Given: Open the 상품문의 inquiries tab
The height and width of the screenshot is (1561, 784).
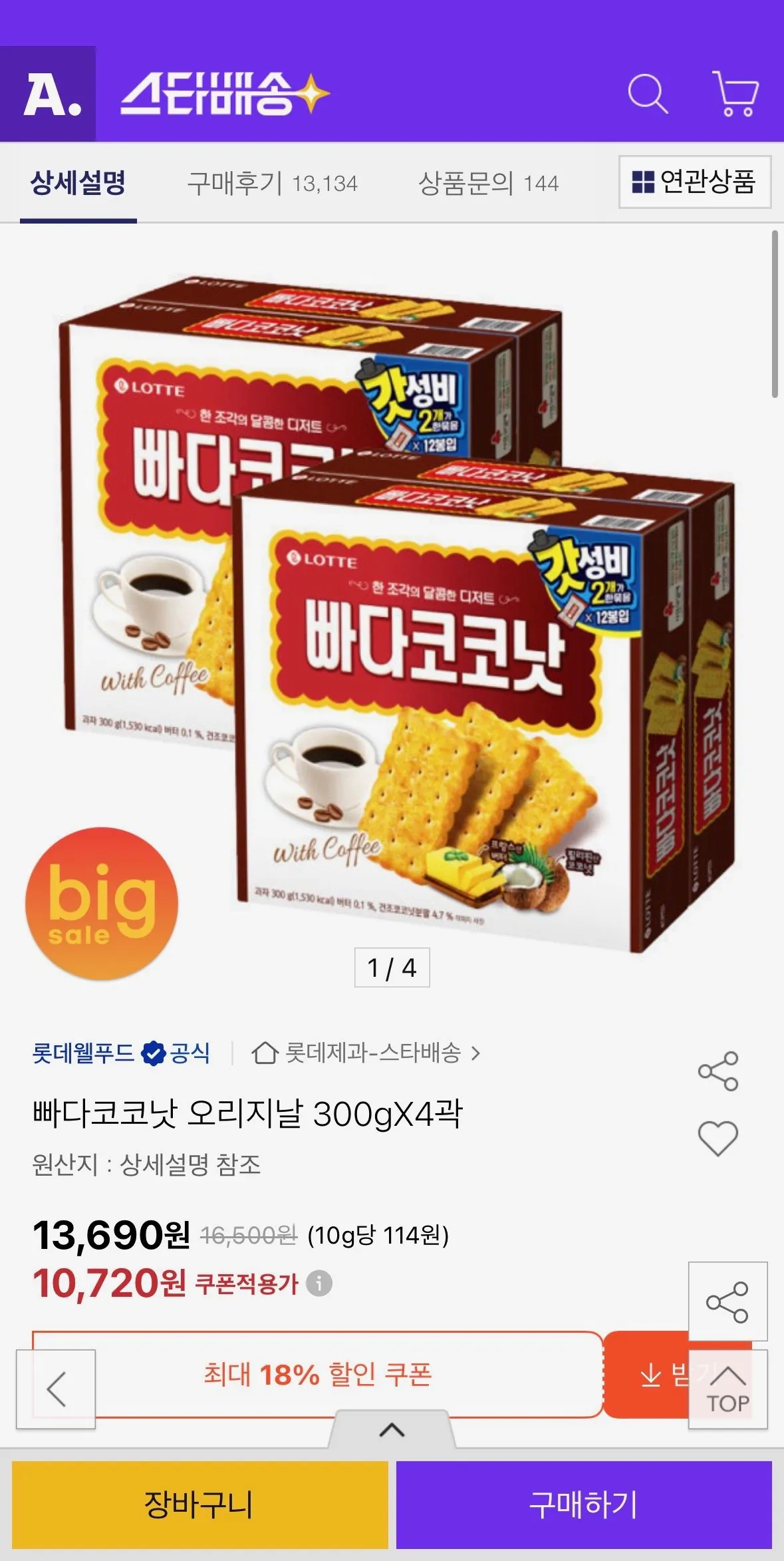Looking at the screenshot, I should [x=489, y=184].
